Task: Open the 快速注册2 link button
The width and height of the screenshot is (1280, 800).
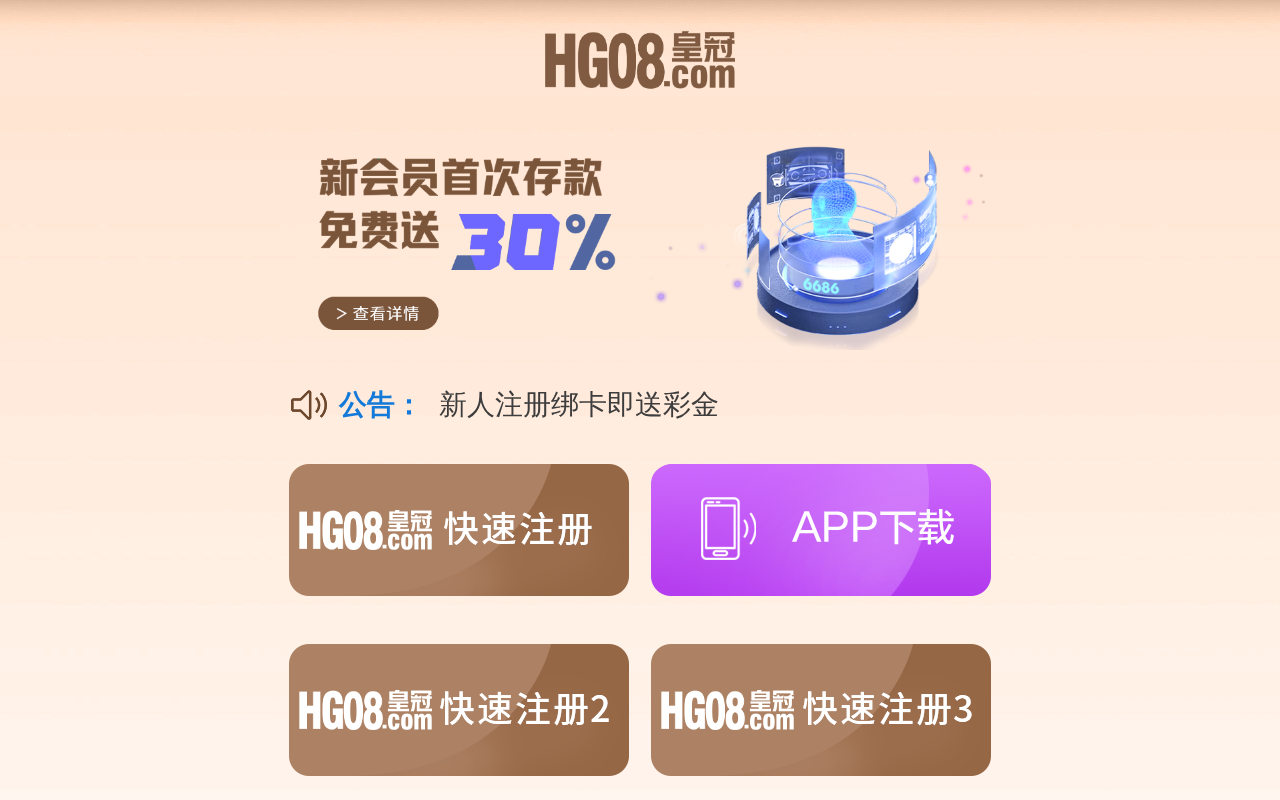Action: point(459,710)
